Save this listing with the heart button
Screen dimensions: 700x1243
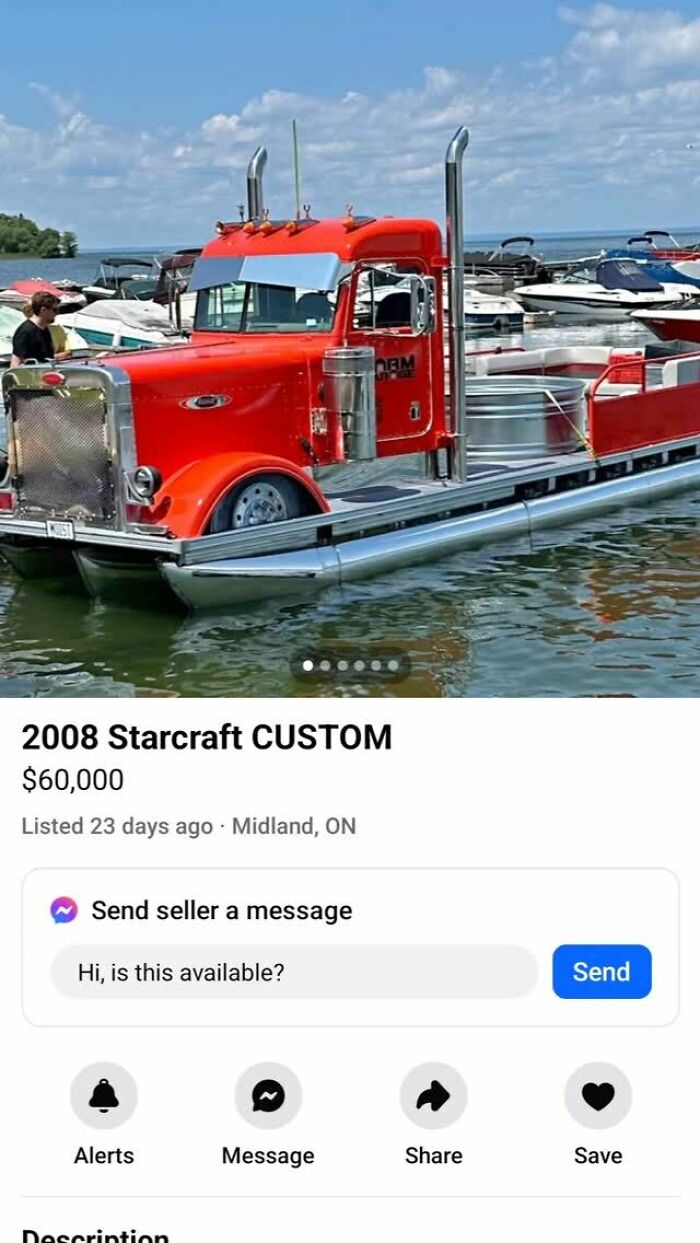click(x=598, y=1097)
